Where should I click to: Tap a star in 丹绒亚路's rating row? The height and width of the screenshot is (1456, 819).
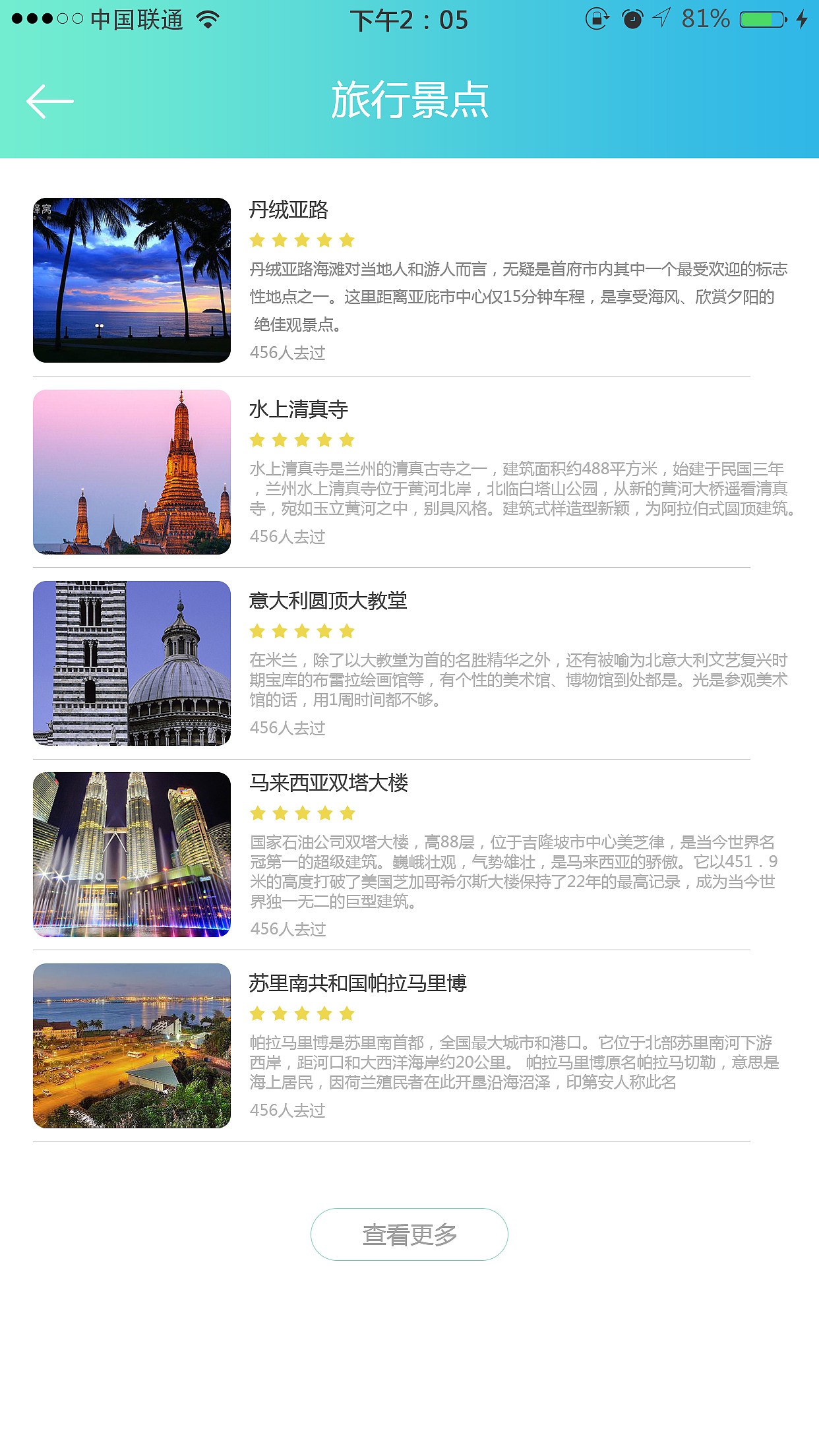[x=302, y=240]
